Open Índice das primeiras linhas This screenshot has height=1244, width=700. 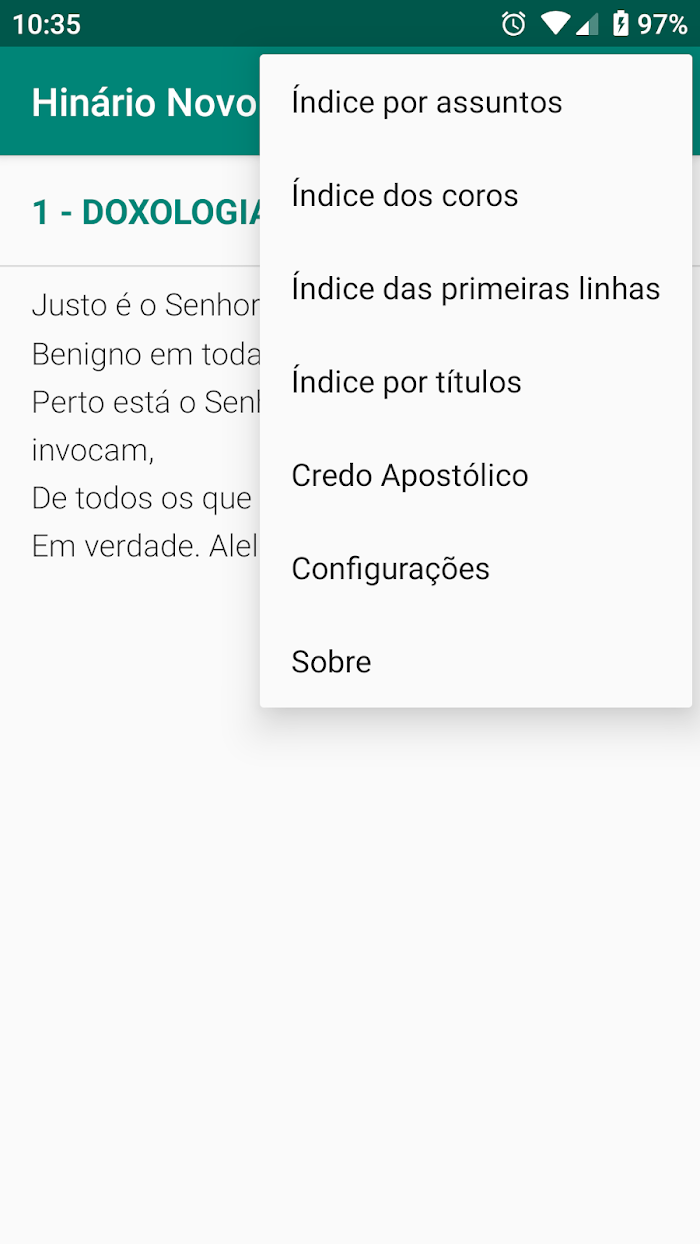pyautogui.click(x=476, y=288)
